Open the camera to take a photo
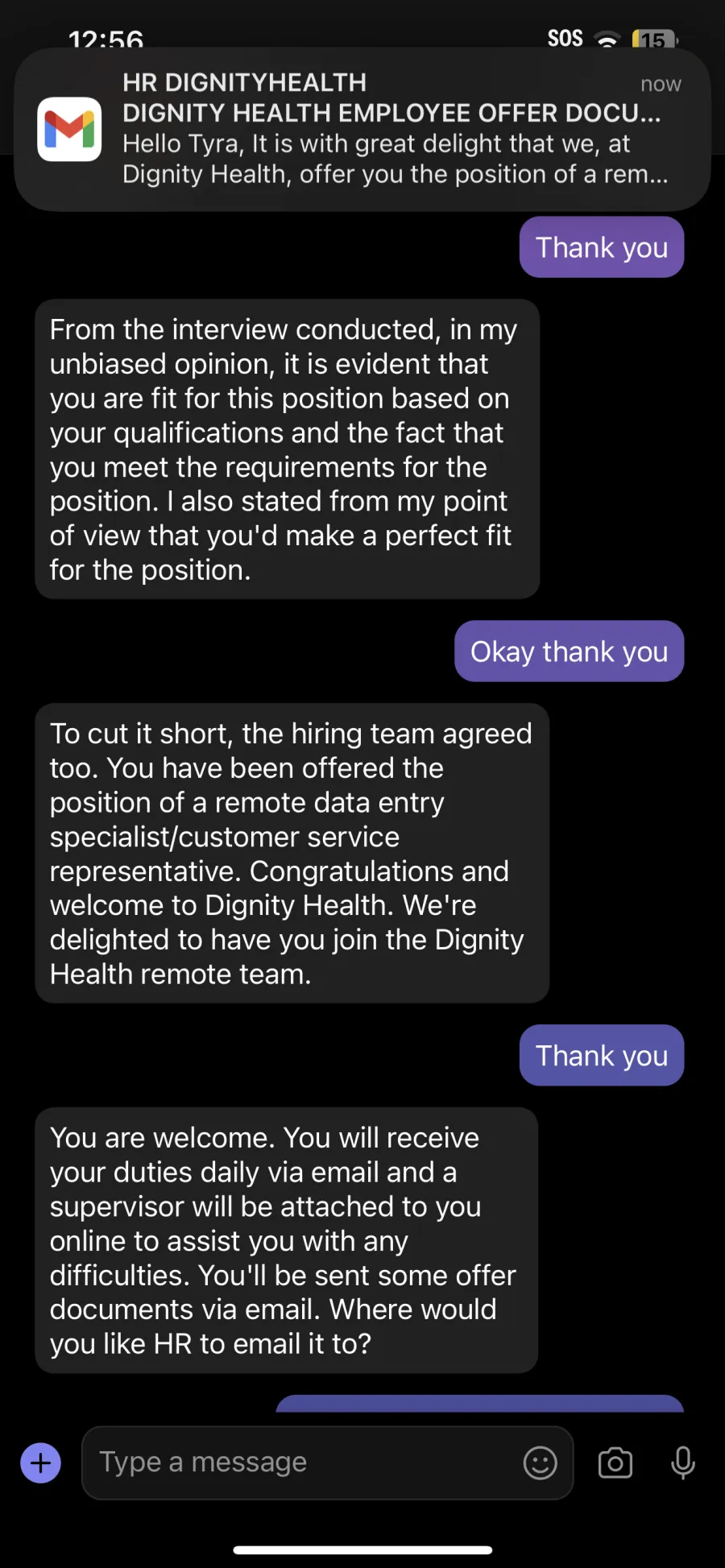The image size is (725, 1568). pyautogui.click(x=615, y=1463)
